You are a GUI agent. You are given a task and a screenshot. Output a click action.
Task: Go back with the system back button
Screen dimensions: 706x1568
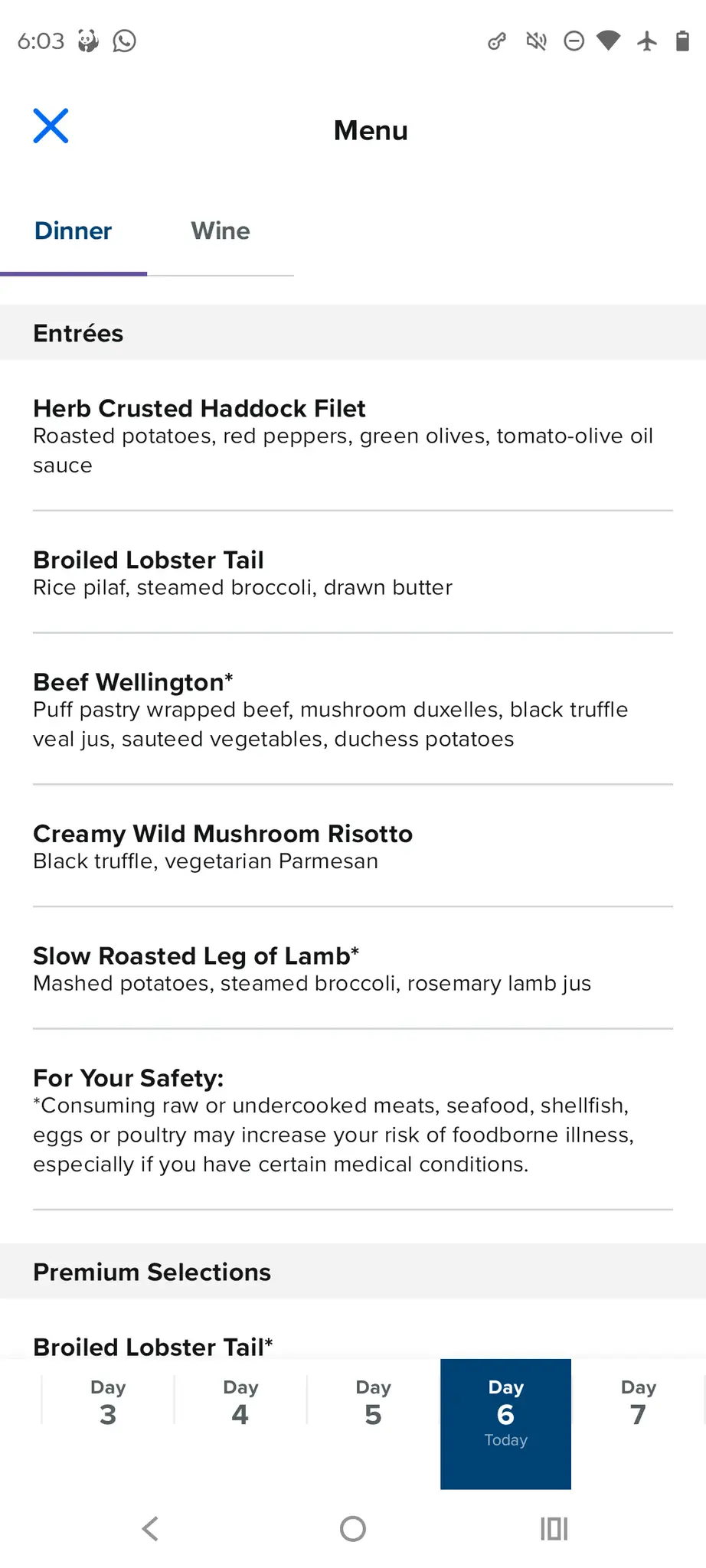(x=151, y=1529)
